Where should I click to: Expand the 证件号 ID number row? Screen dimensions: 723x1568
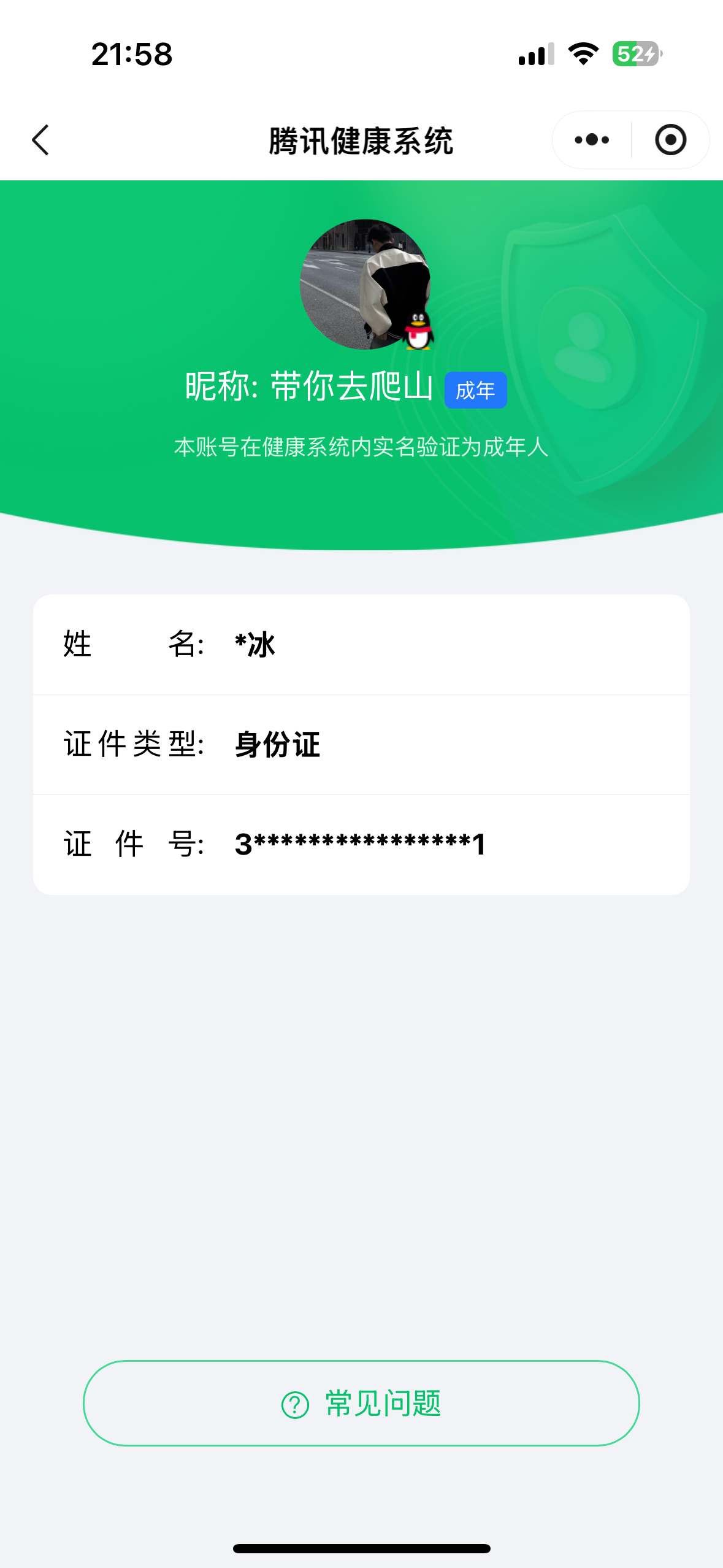pyautogui.click(x=362, y=844)
